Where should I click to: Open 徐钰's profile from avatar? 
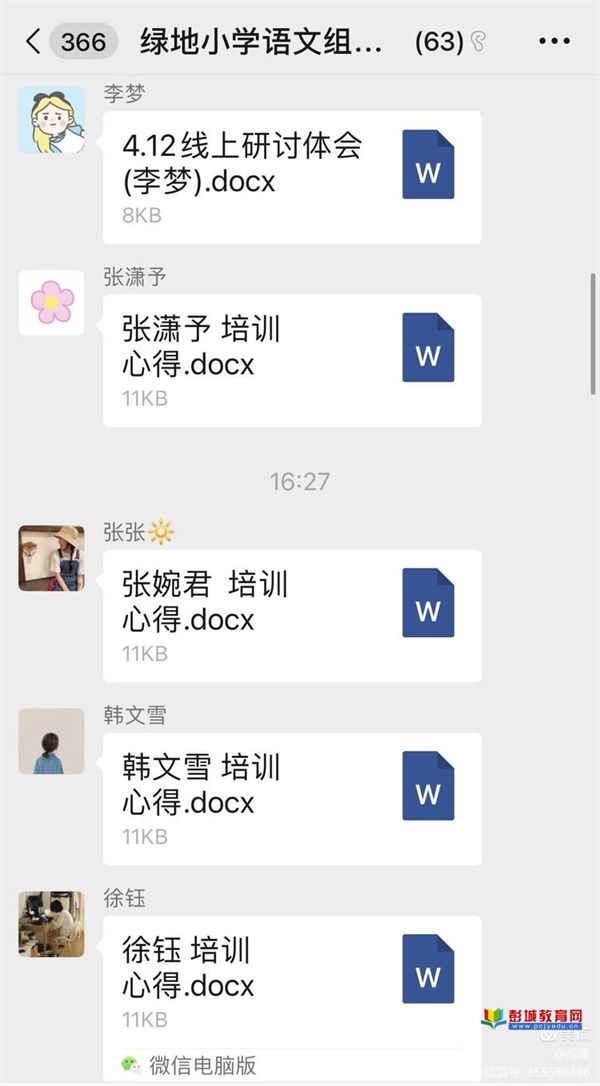[x=51, y=924]
